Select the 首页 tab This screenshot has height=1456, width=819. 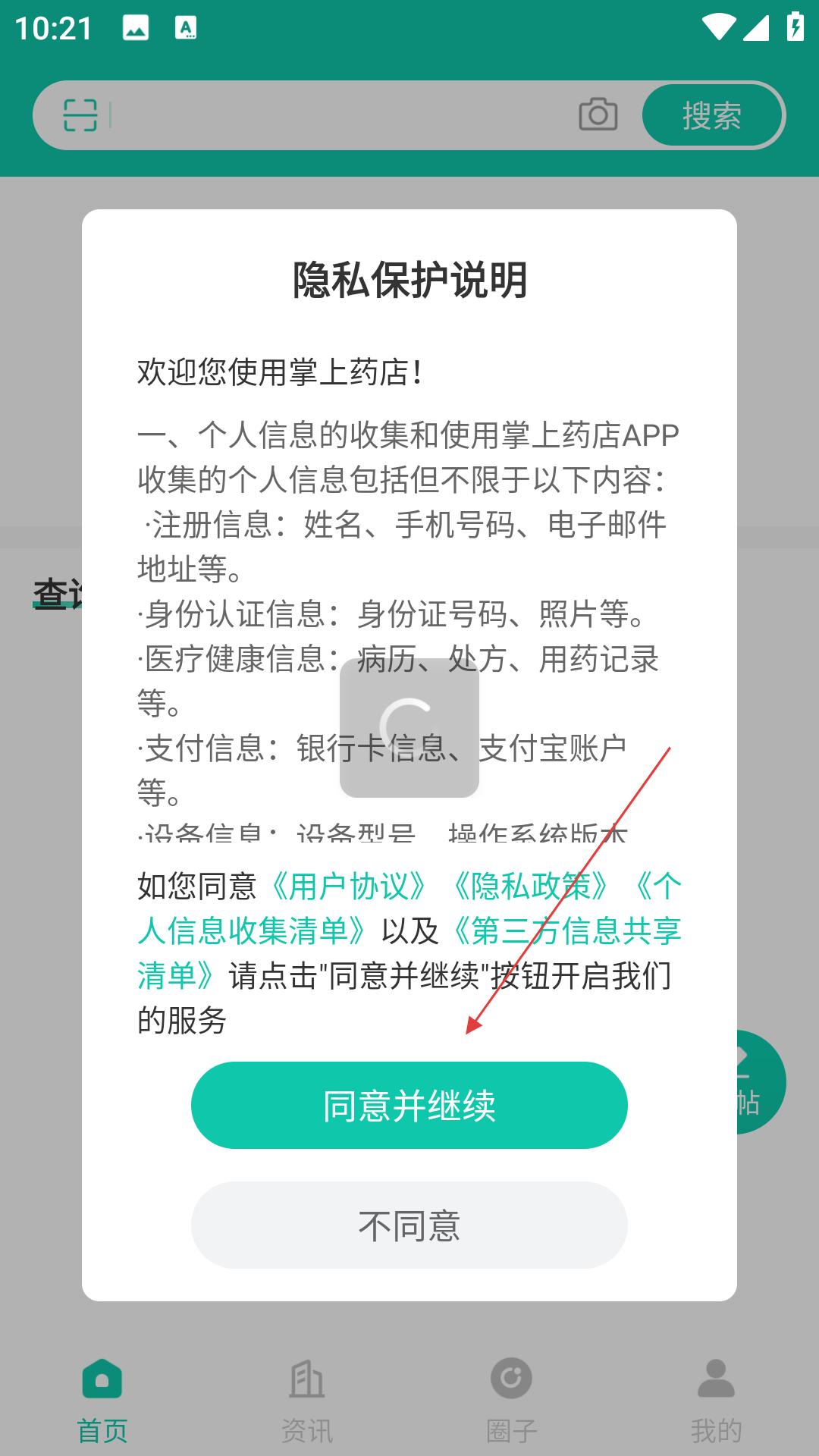pyautogui.click(x=102, y=1401)
